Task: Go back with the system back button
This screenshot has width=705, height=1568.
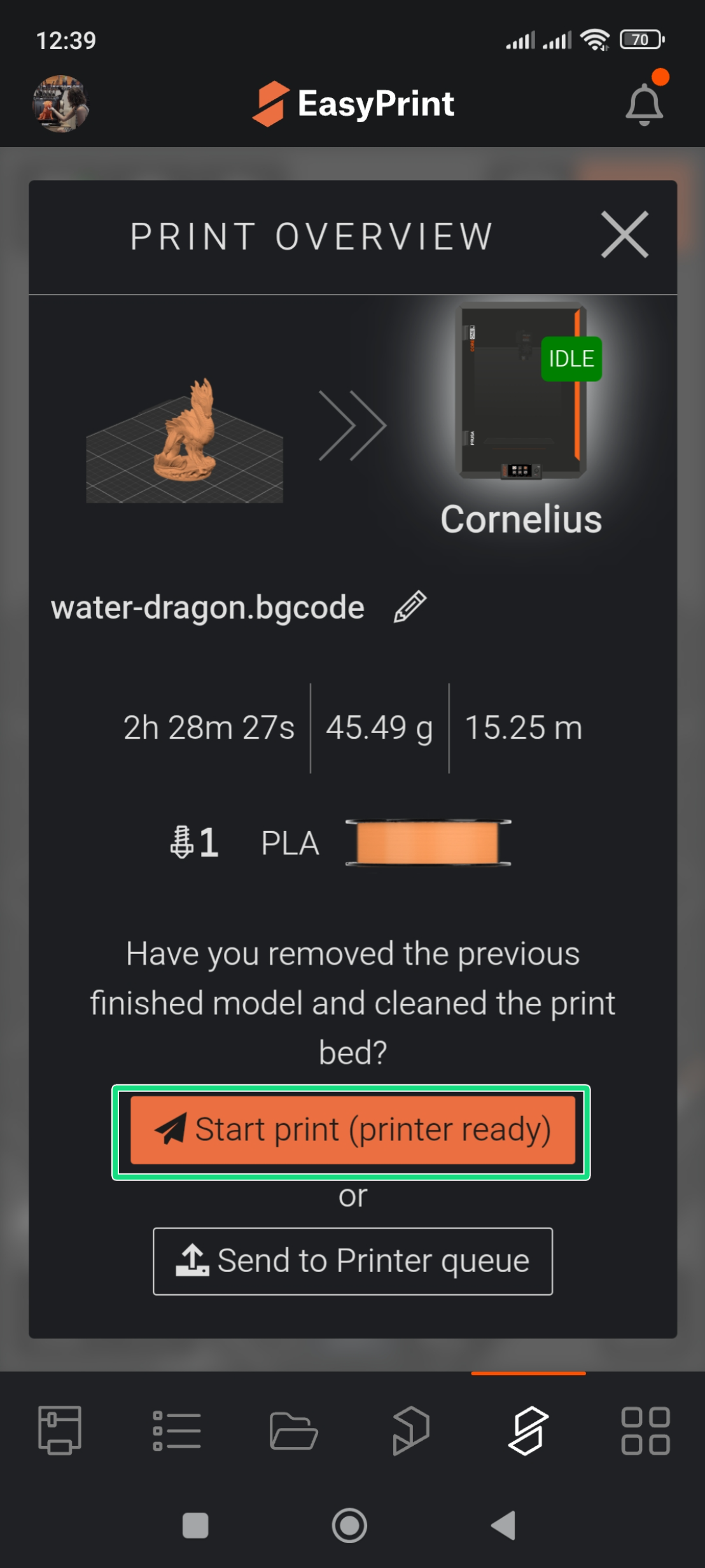Action: (x=503, y=1525)
